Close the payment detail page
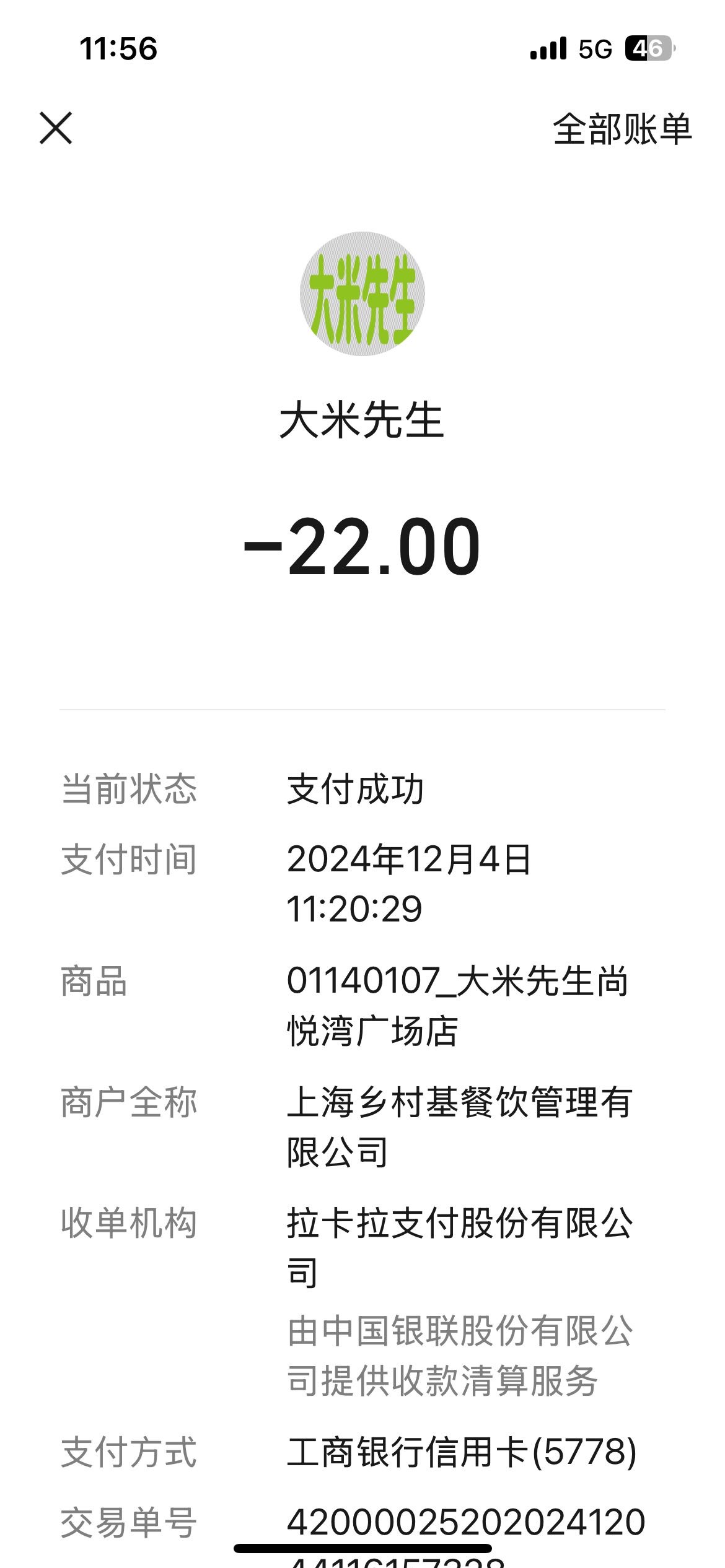Screen dimensions: 725x1568 pos(56,128)
